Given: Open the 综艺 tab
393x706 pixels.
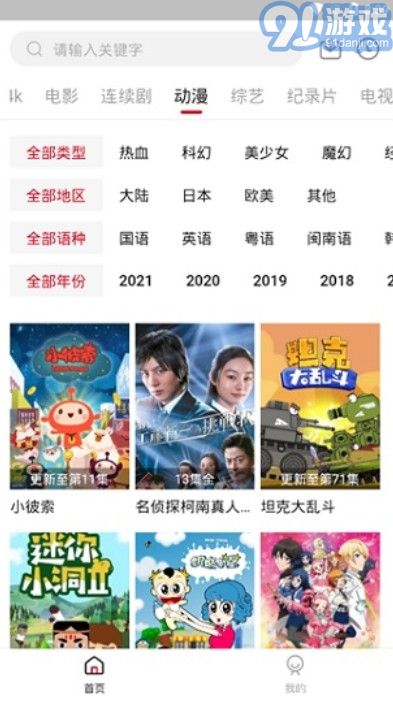Looking at the screenshot, I should [247, 96].
